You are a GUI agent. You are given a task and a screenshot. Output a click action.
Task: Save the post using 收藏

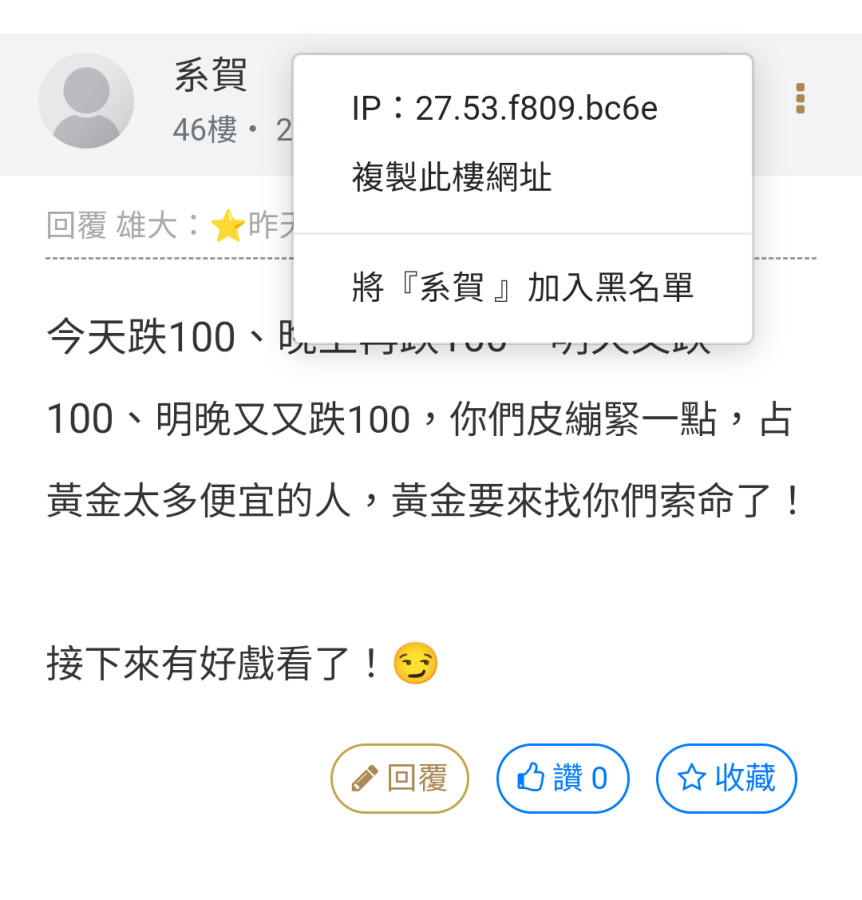tap(726, 778)
